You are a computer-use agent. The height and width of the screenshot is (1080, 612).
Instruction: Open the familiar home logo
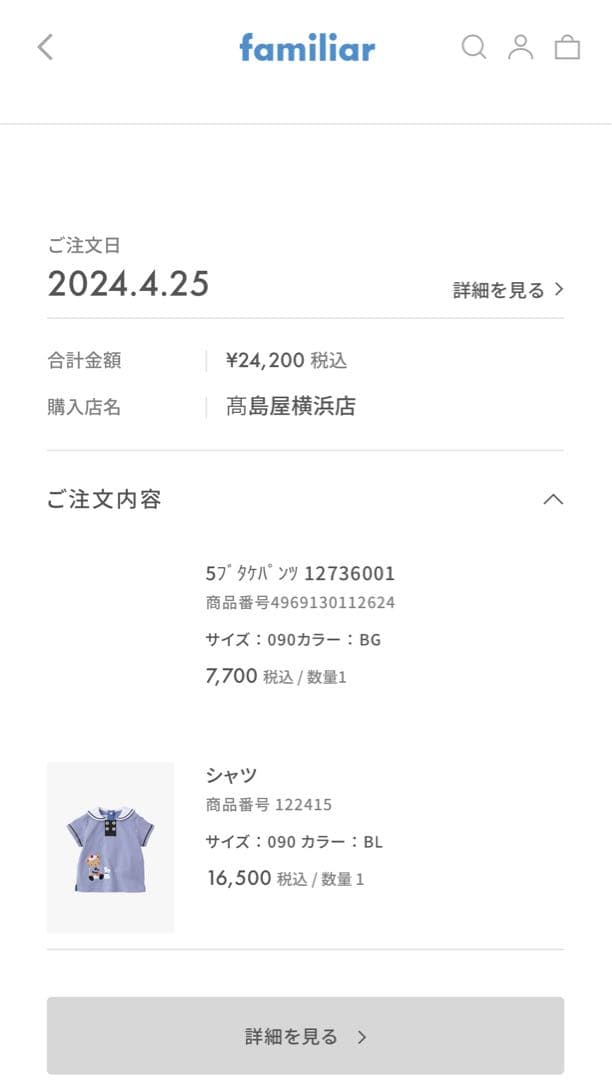[x=307, y=47]
